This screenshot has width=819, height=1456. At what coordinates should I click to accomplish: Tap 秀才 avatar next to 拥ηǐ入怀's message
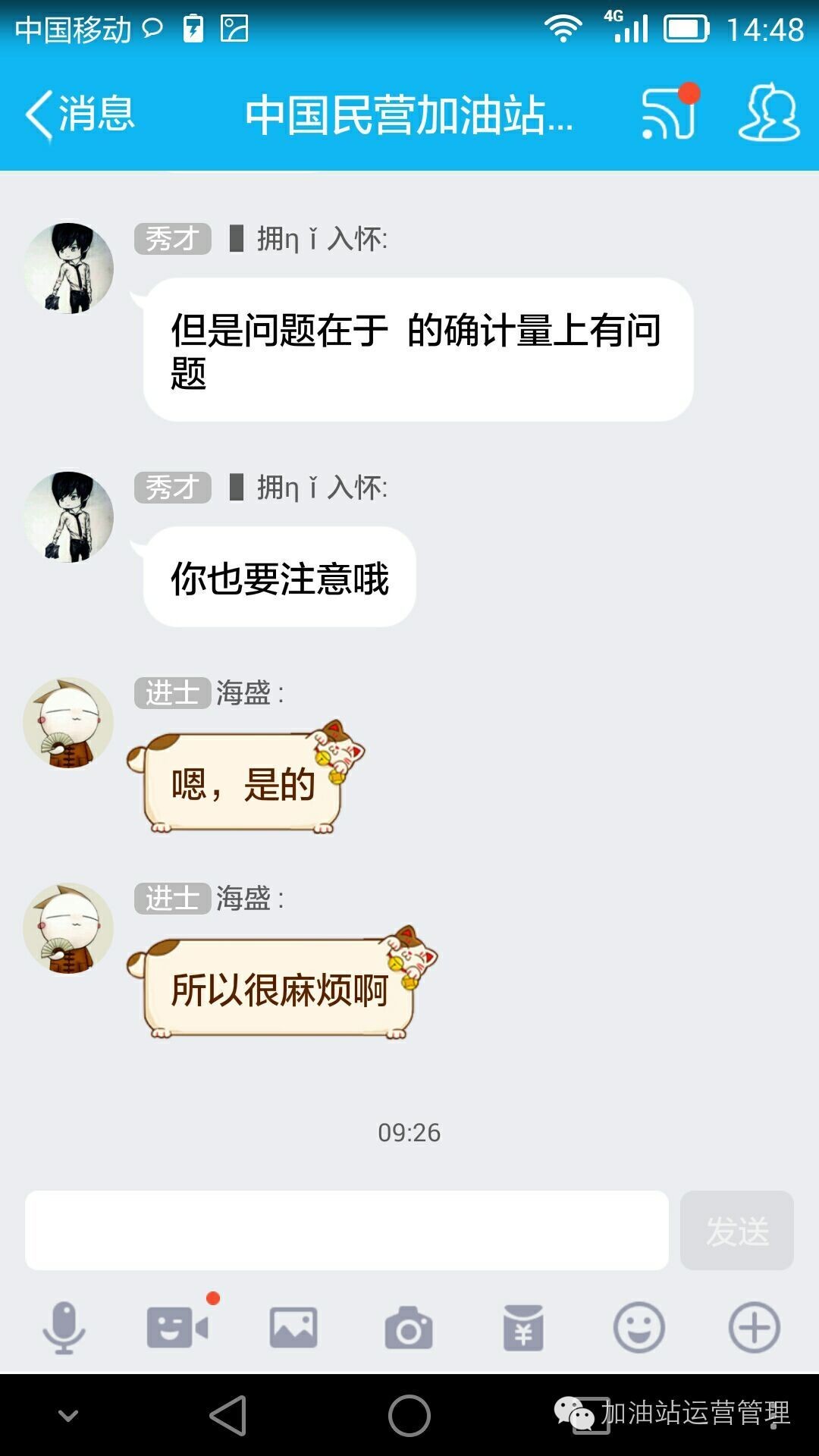coord(68,265)
